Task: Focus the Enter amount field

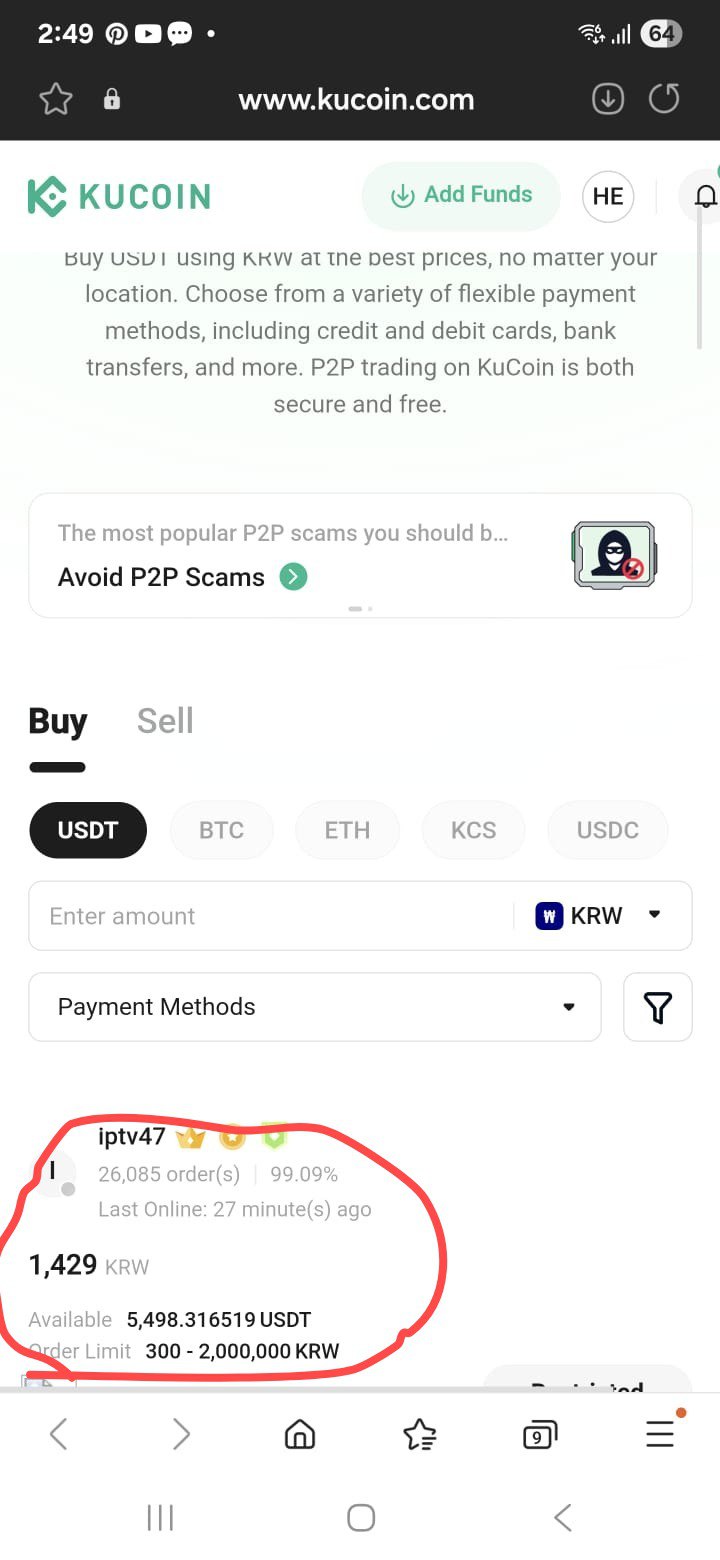Action: click(x=270, y=916)
